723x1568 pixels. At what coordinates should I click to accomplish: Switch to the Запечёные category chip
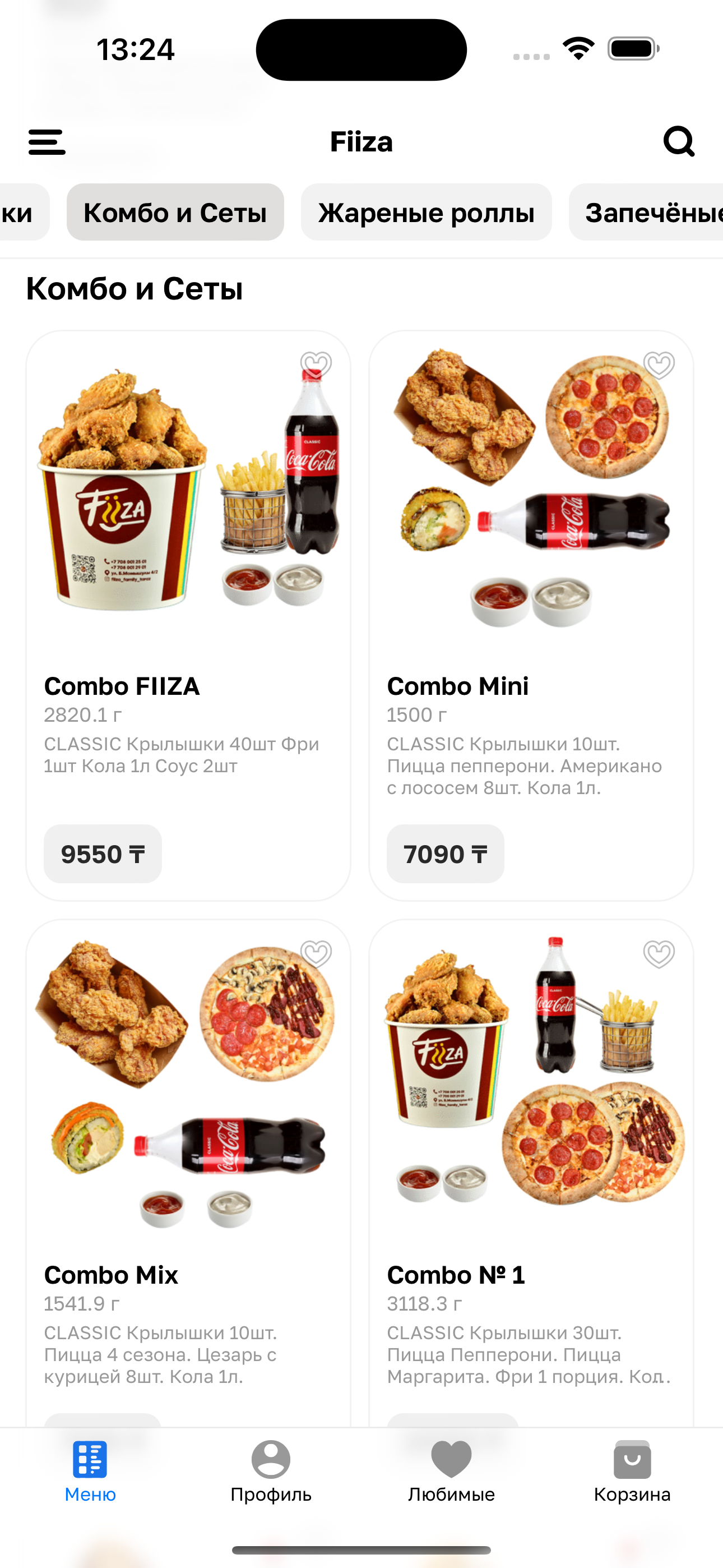(651, 213)
